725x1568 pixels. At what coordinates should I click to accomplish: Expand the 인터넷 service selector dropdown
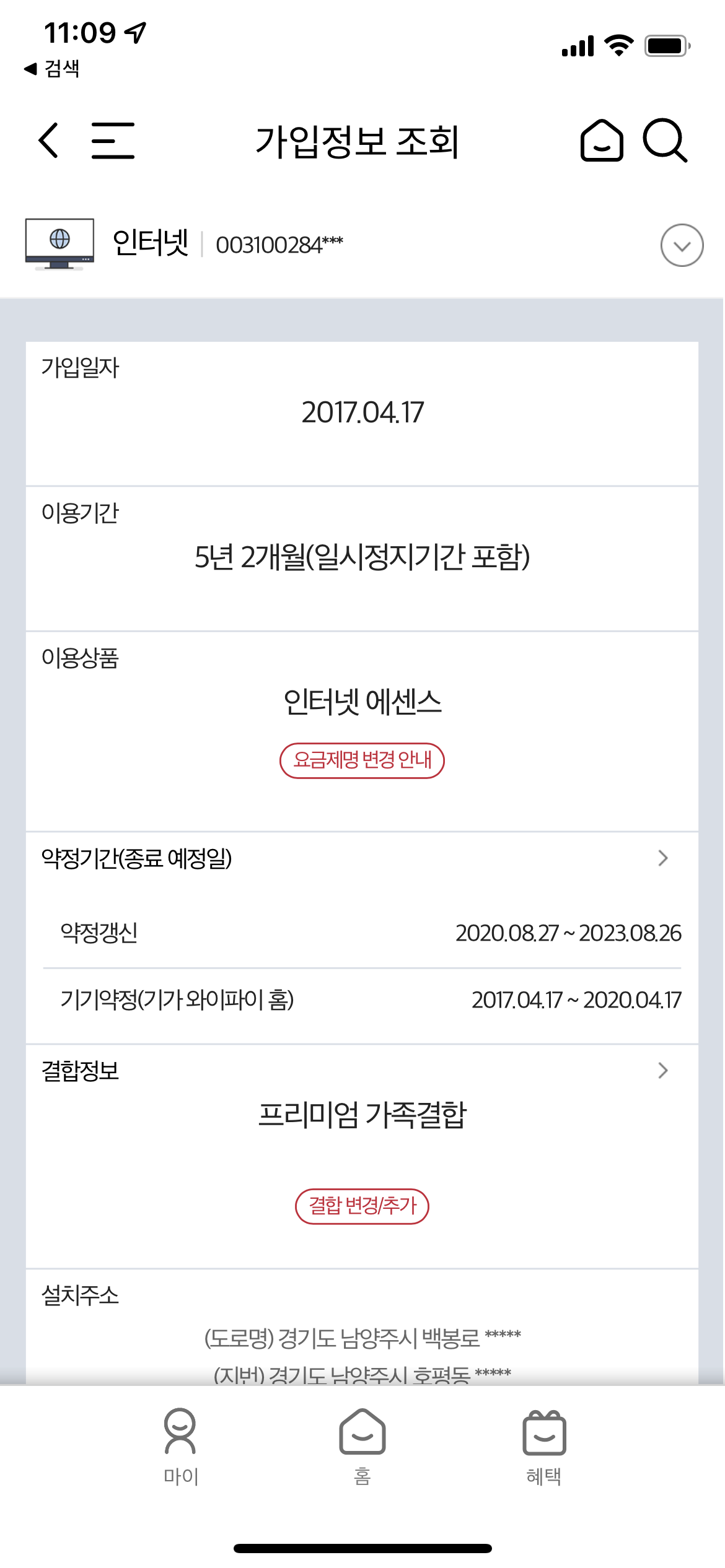[682, 245]
